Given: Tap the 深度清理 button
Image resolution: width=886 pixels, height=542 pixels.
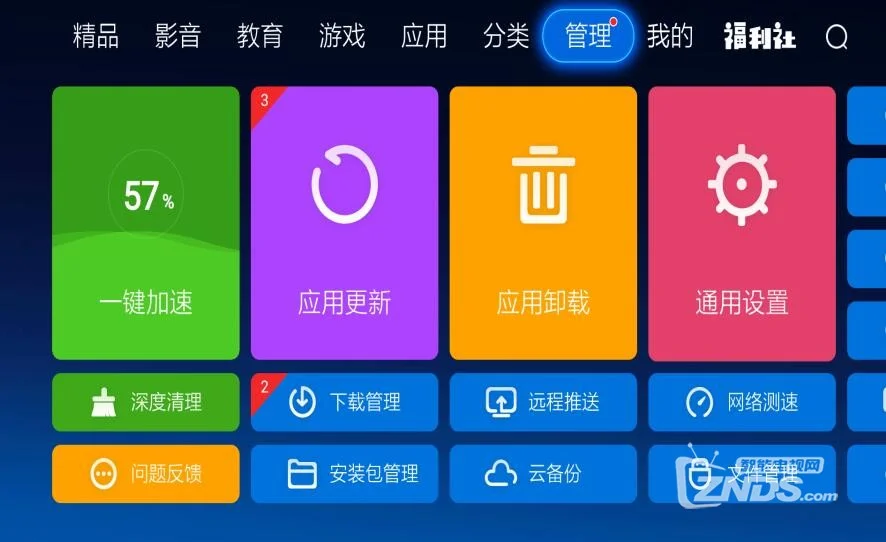Looking at the screenshot, I should pos(146,402).
